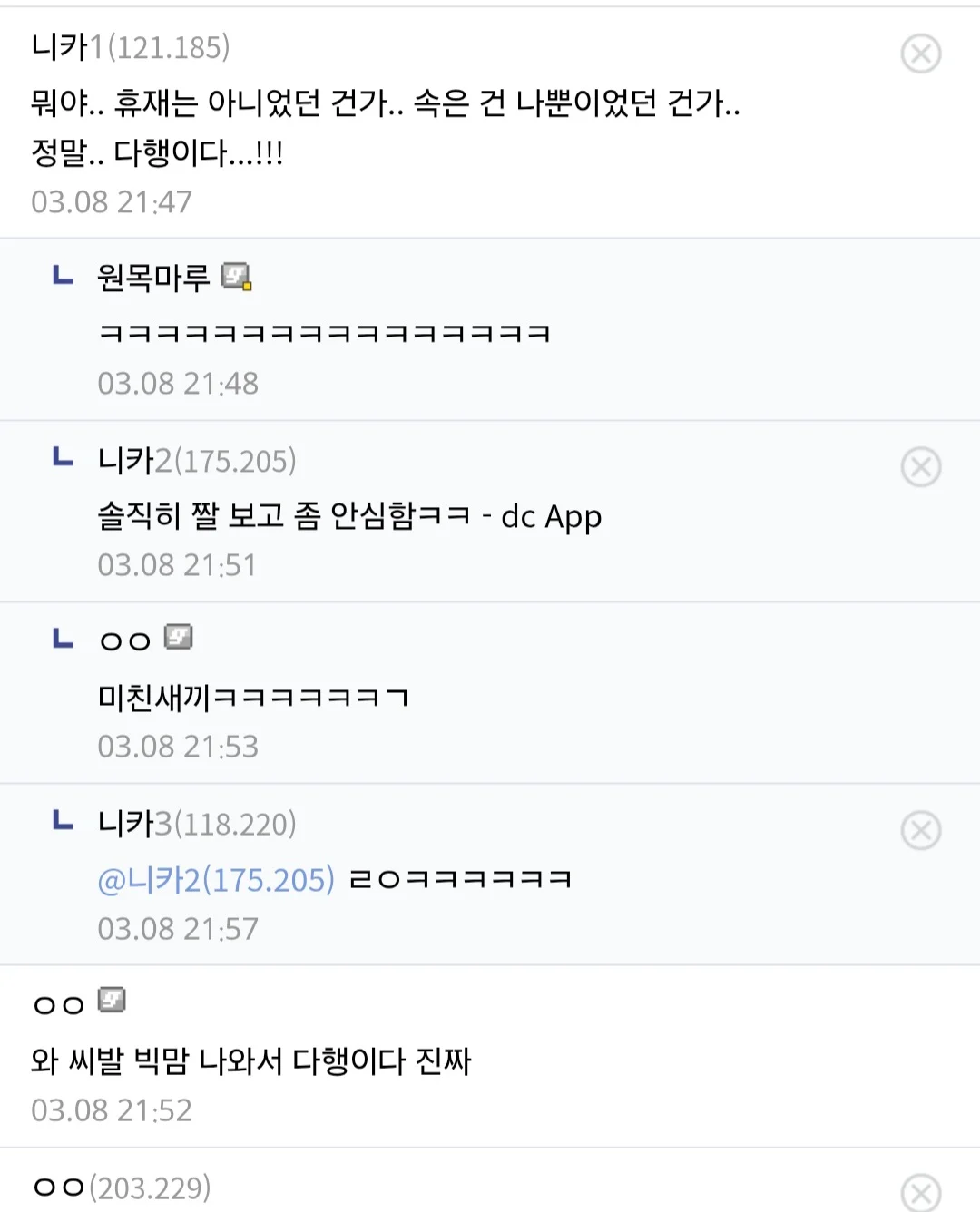
Task: Tap nickname 니카1(121.185)
Action: [x=130, y=47]
